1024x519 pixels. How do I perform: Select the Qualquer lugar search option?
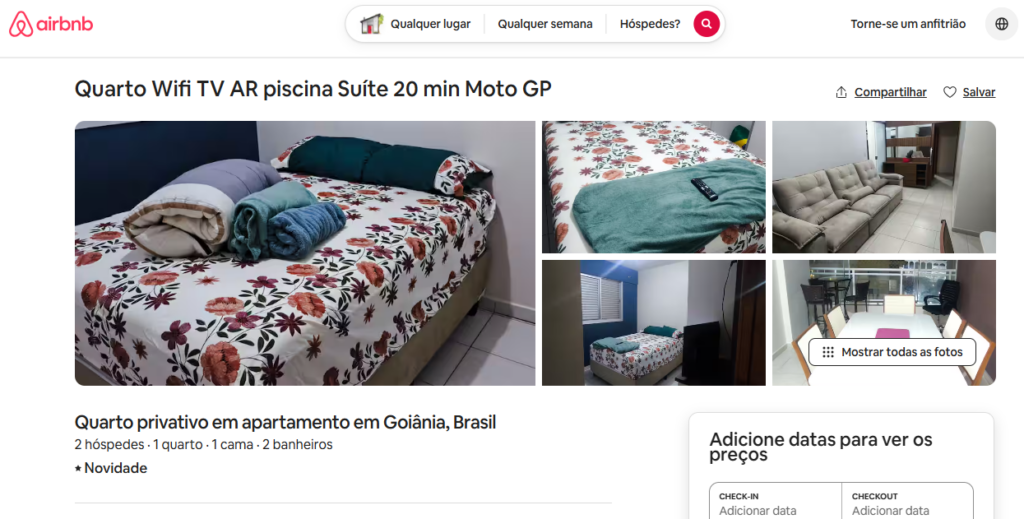coord(416,24)
